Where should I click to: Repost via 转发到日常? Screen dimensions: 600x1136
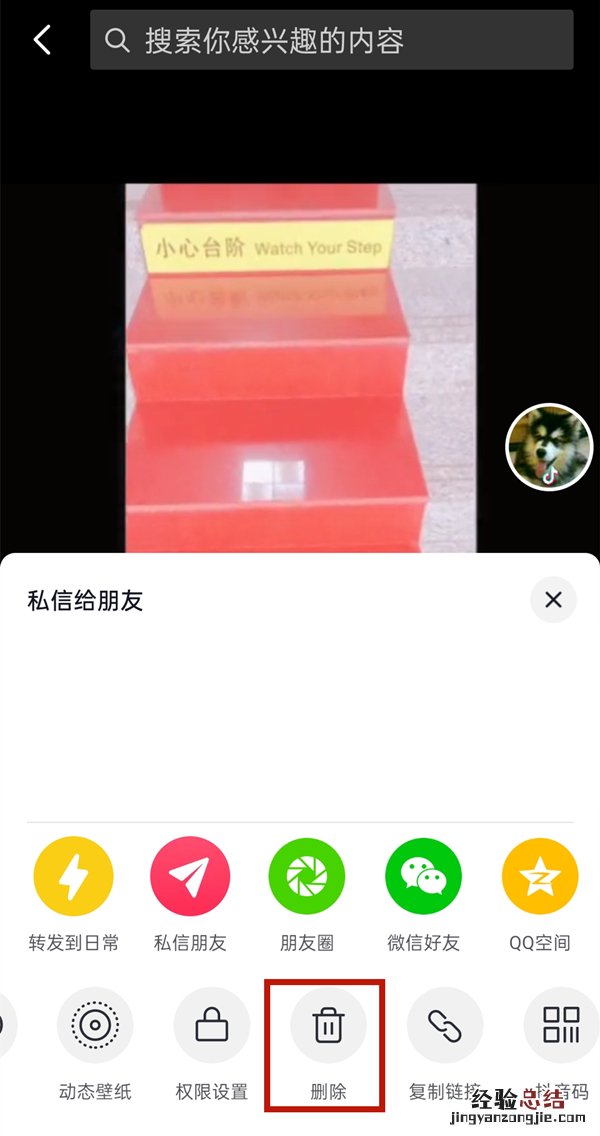pos(73,877)
